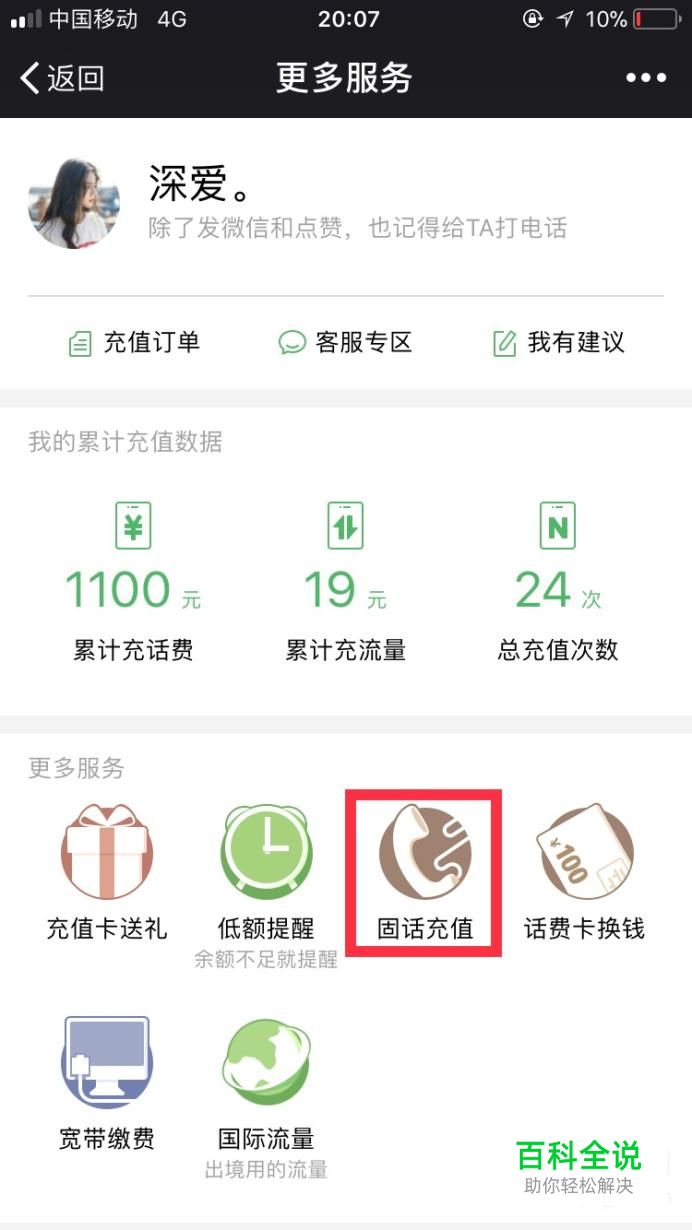This screenshot has width=692, height=1230.
Task: Open 国际流量 international data
Action: (266, 1085)
